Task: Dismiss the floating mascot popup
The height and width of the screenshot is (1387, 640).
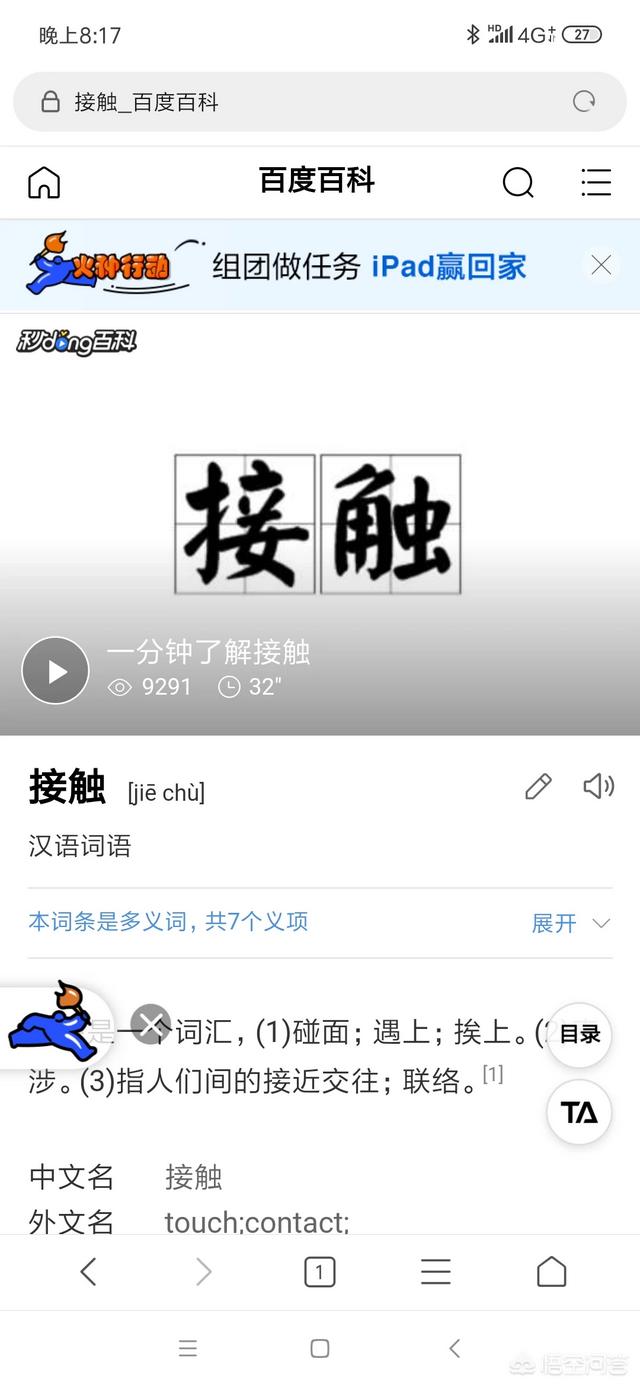Action: (151, 1023)
